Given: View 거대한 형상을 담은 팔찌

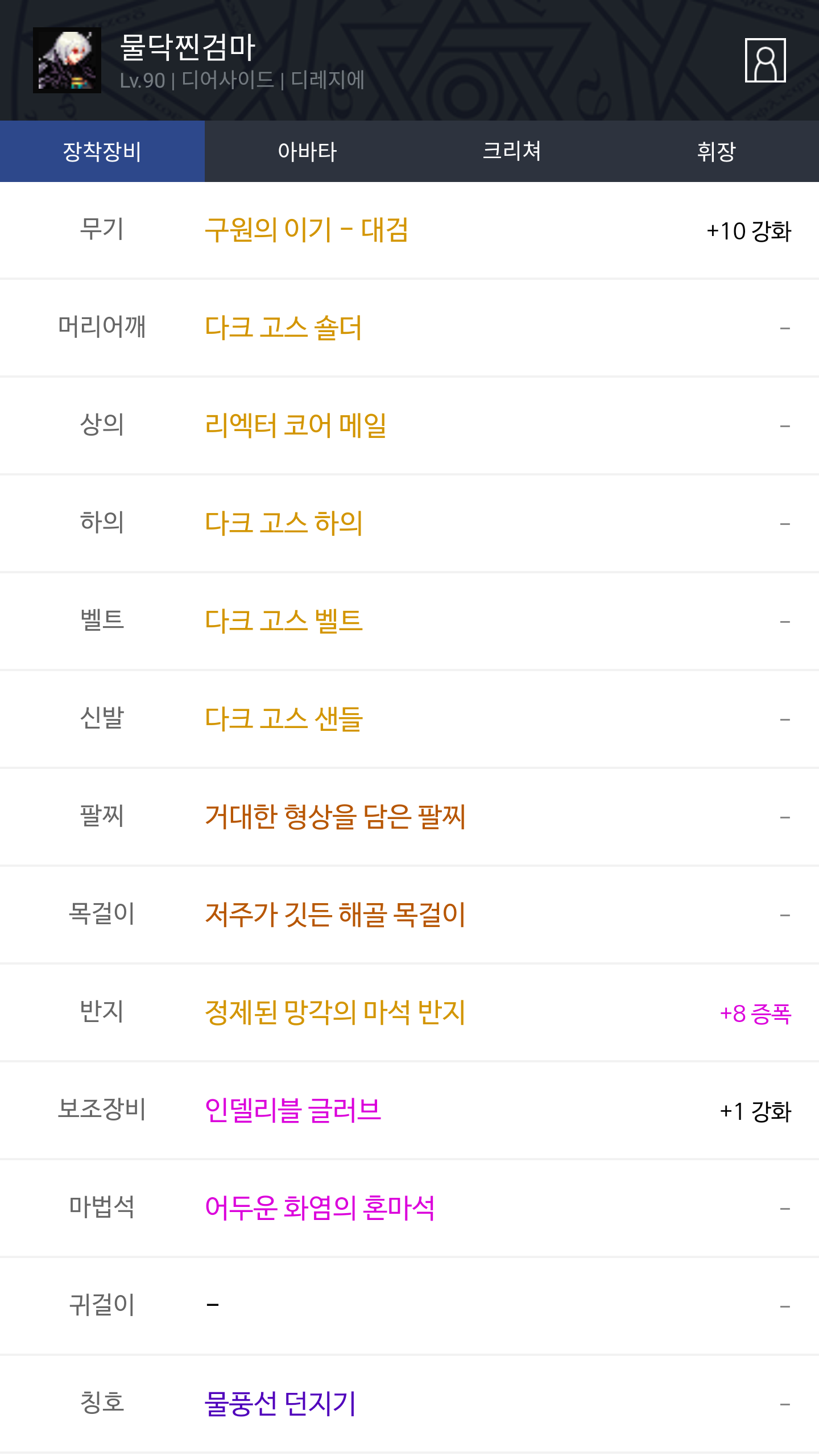Looking at the screenshot, I should (x=336, y=817).
